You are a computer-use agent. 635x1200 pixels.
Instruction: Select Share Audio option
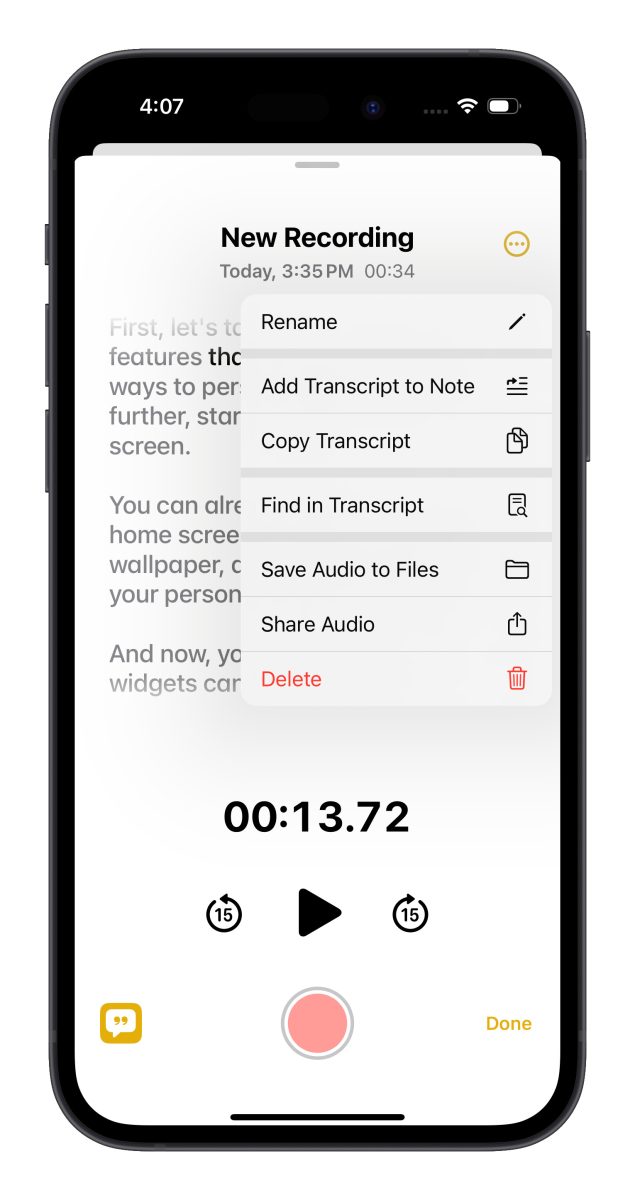pos(395,624)
